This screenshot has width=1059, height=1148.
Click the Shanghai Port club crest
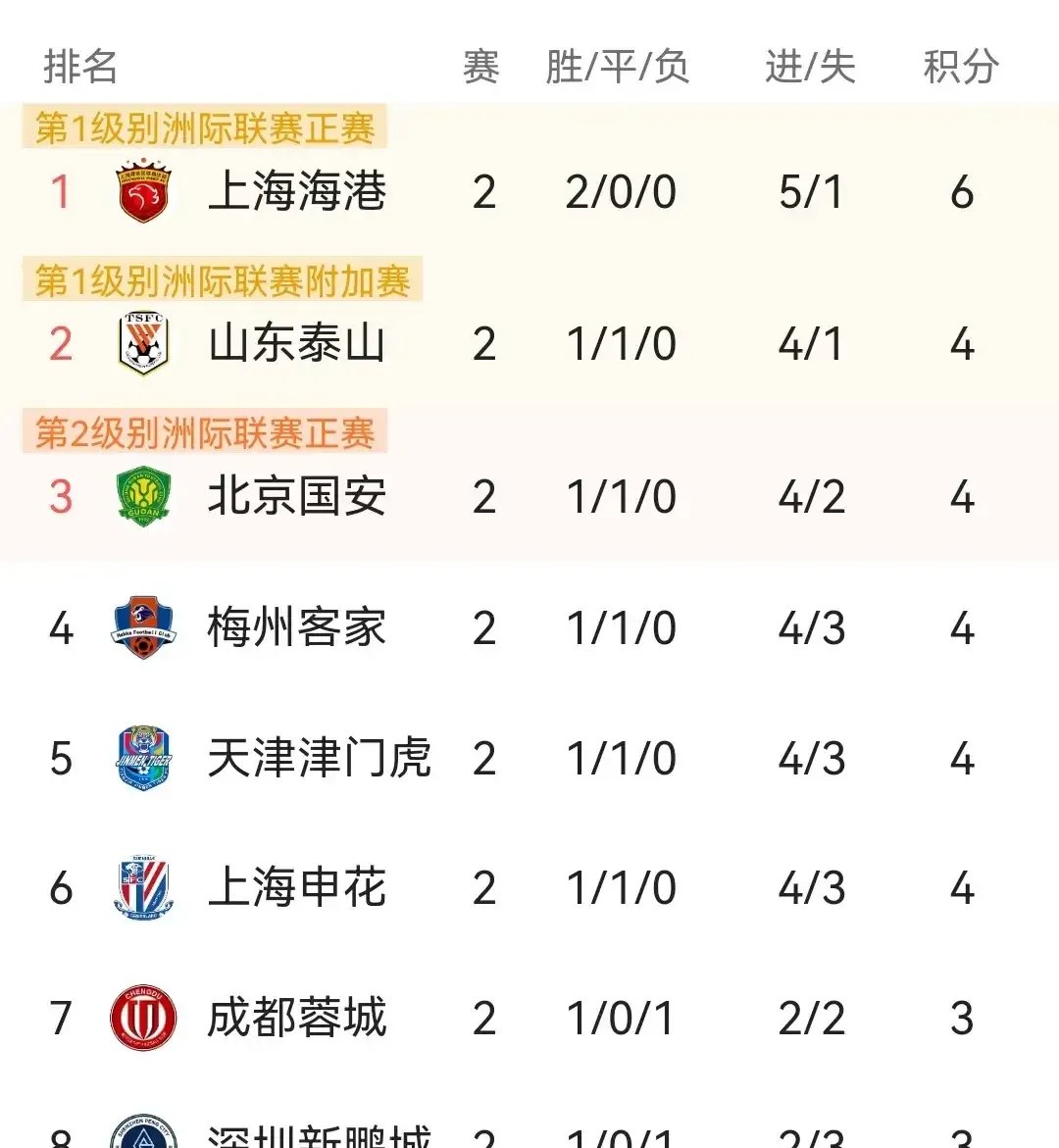(x=143, y=193)
